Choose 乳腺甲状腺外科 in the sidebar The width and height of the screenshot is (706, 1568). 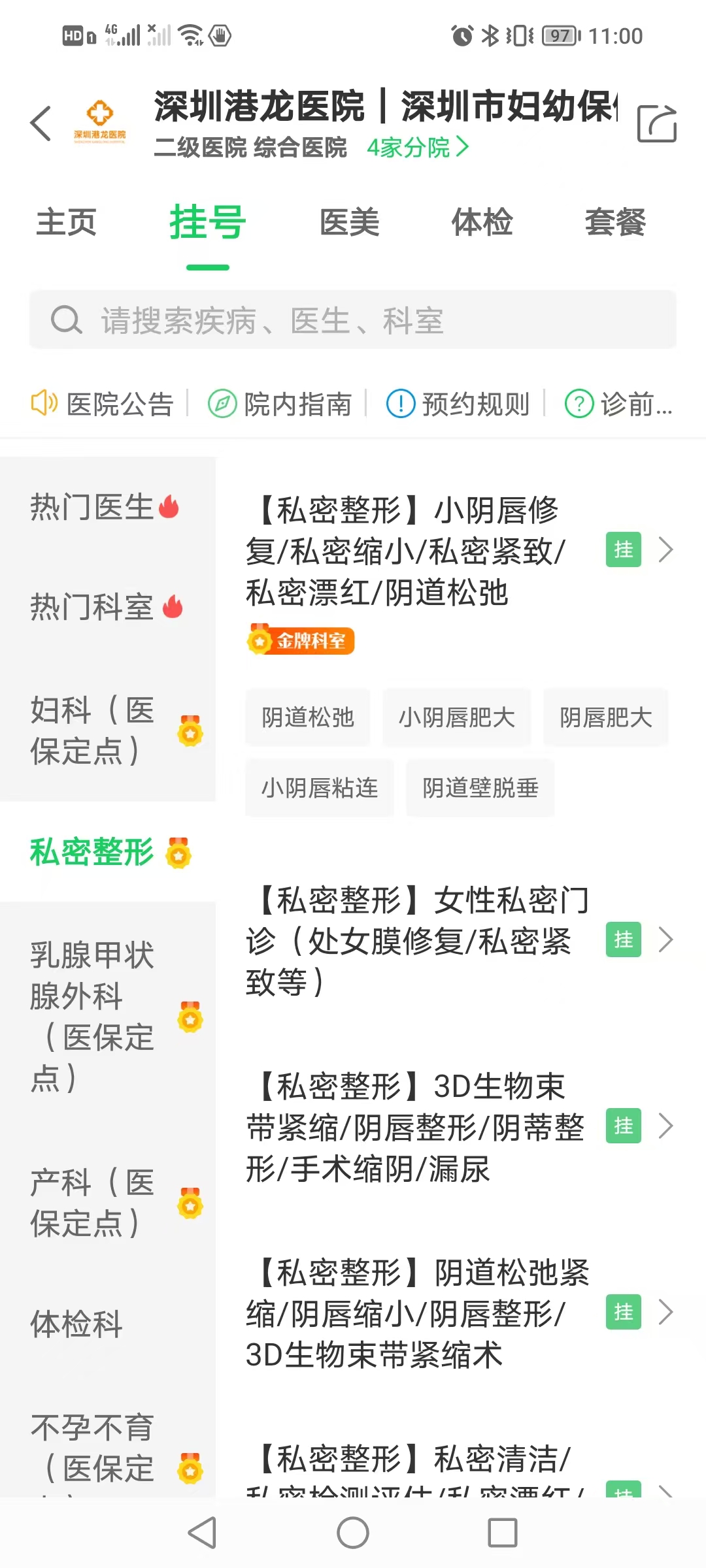pos(108,1017)
